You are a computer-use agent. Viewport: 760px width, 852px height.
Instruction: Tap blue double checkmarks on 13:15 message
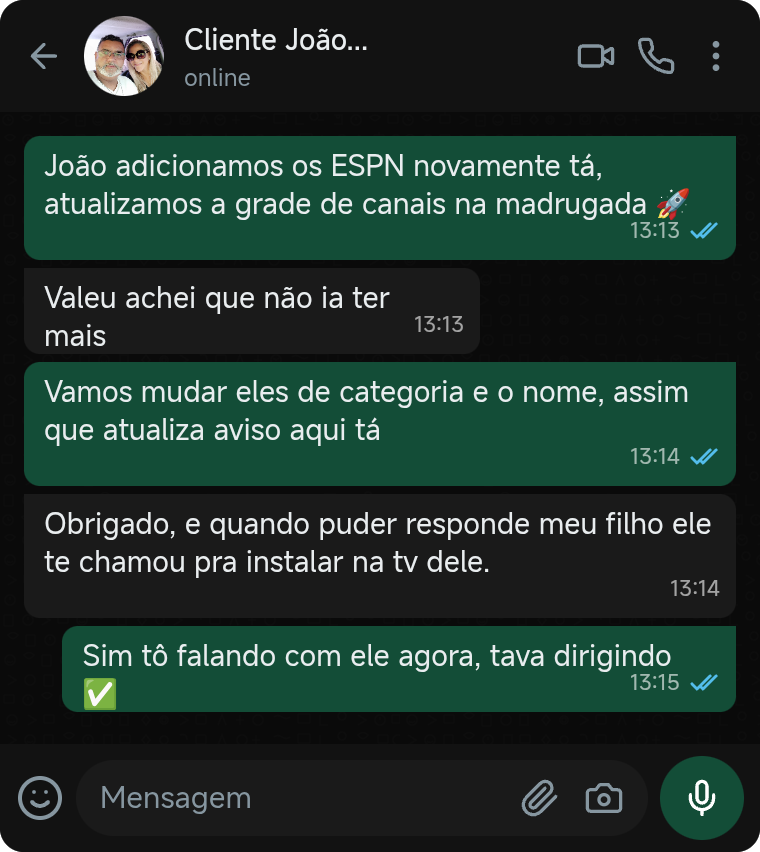pyautogui.click(x=705, y=681)
